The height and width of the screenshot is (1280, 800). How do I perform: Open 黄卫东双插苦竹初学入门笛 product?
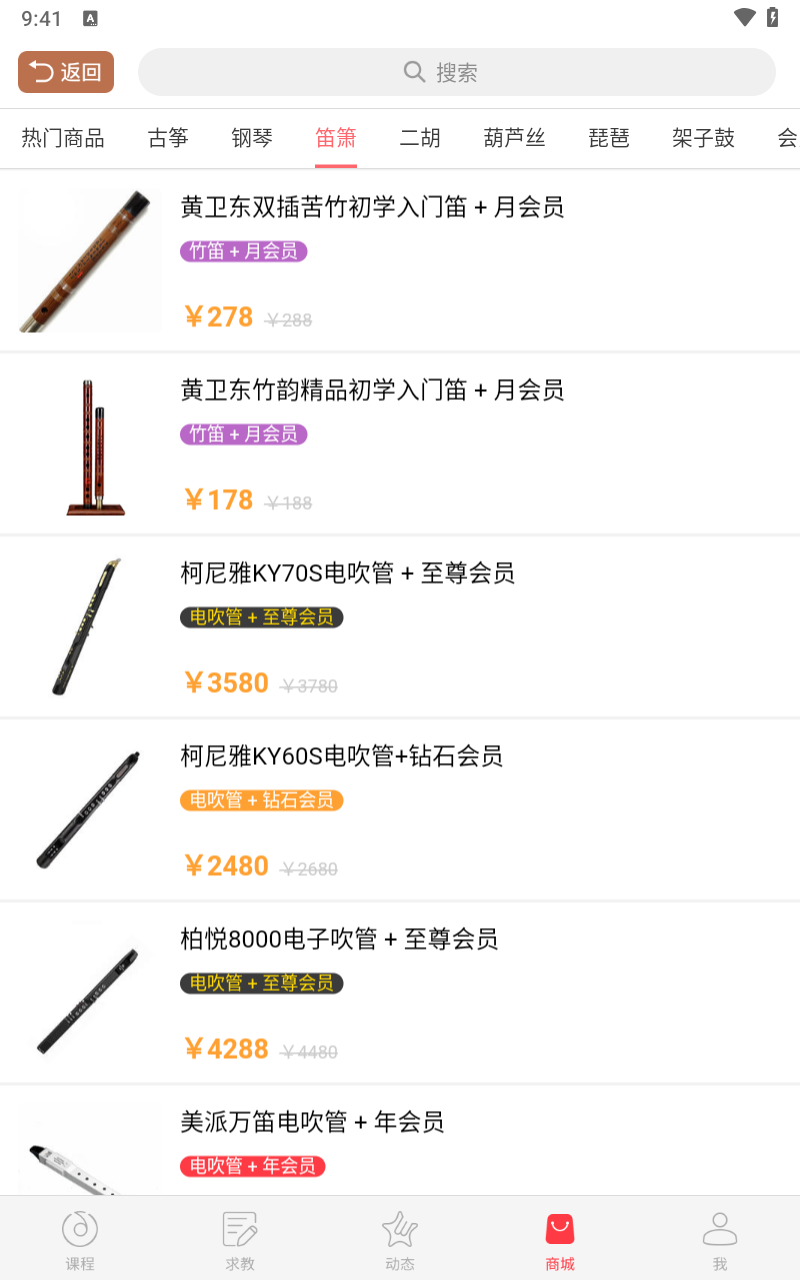tap(372, 208)
